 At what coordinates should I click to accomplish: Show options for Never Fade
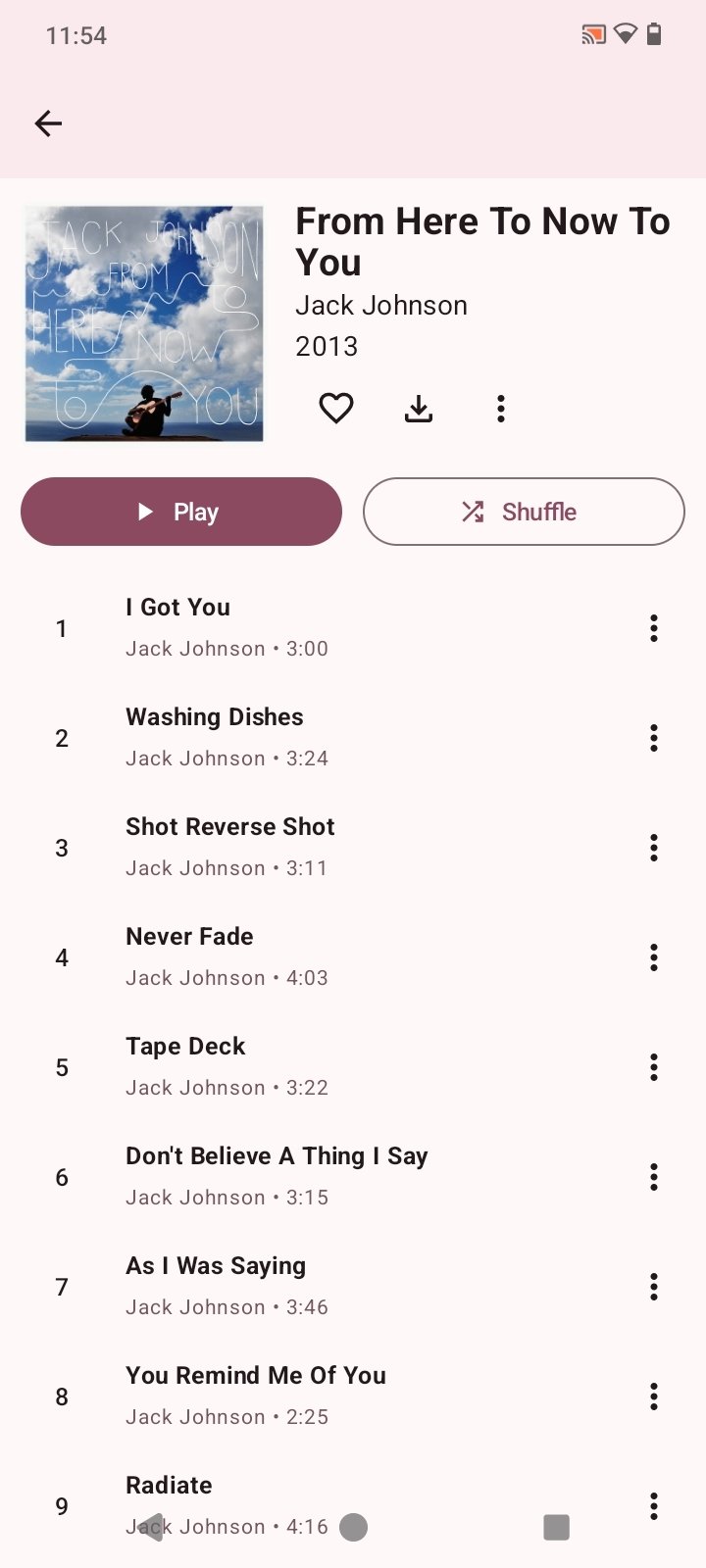(x=654, y=957)
